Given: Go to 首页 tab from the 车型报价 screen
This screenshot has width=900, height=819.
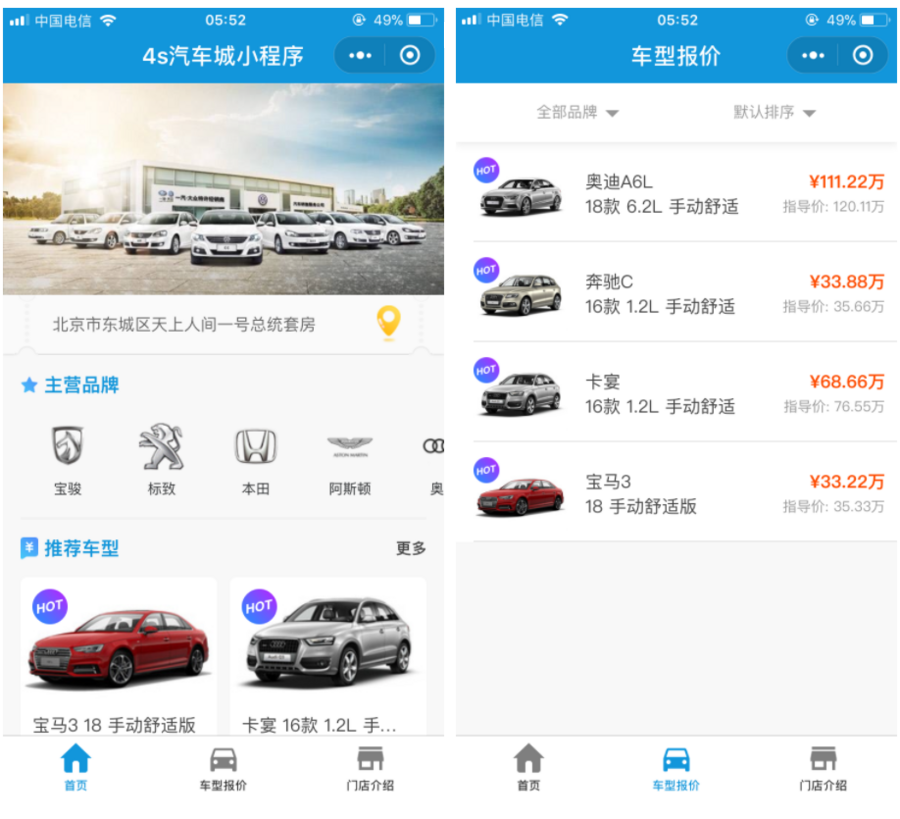Looking at the screenshot, I should click(x=528, y=768).
